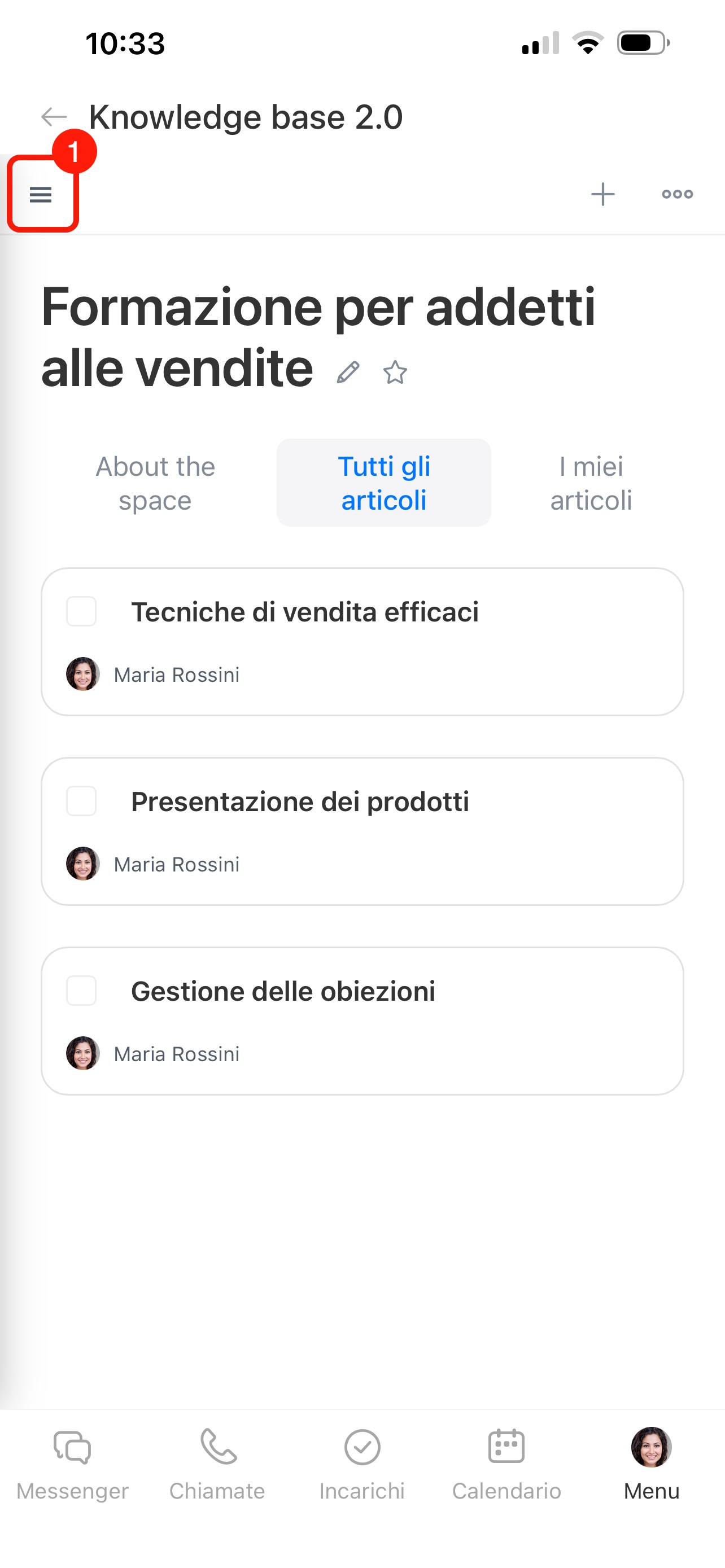Viewport: 725px width, 1568px height.
Task: Open the three-dot more options
Action: [677, 194]
